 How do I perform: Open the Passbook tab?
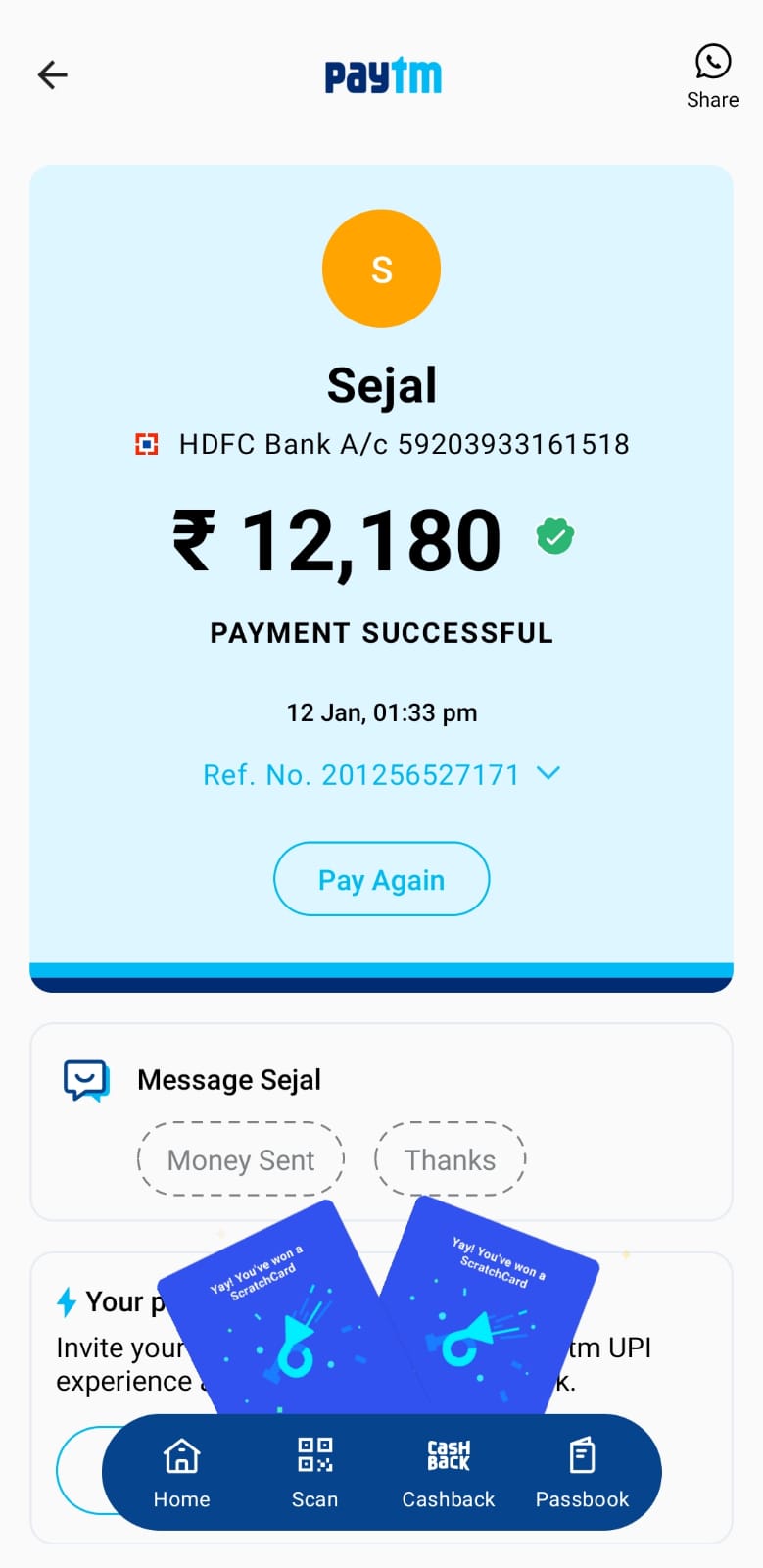pyautogui.click(x=582, y=1471)
